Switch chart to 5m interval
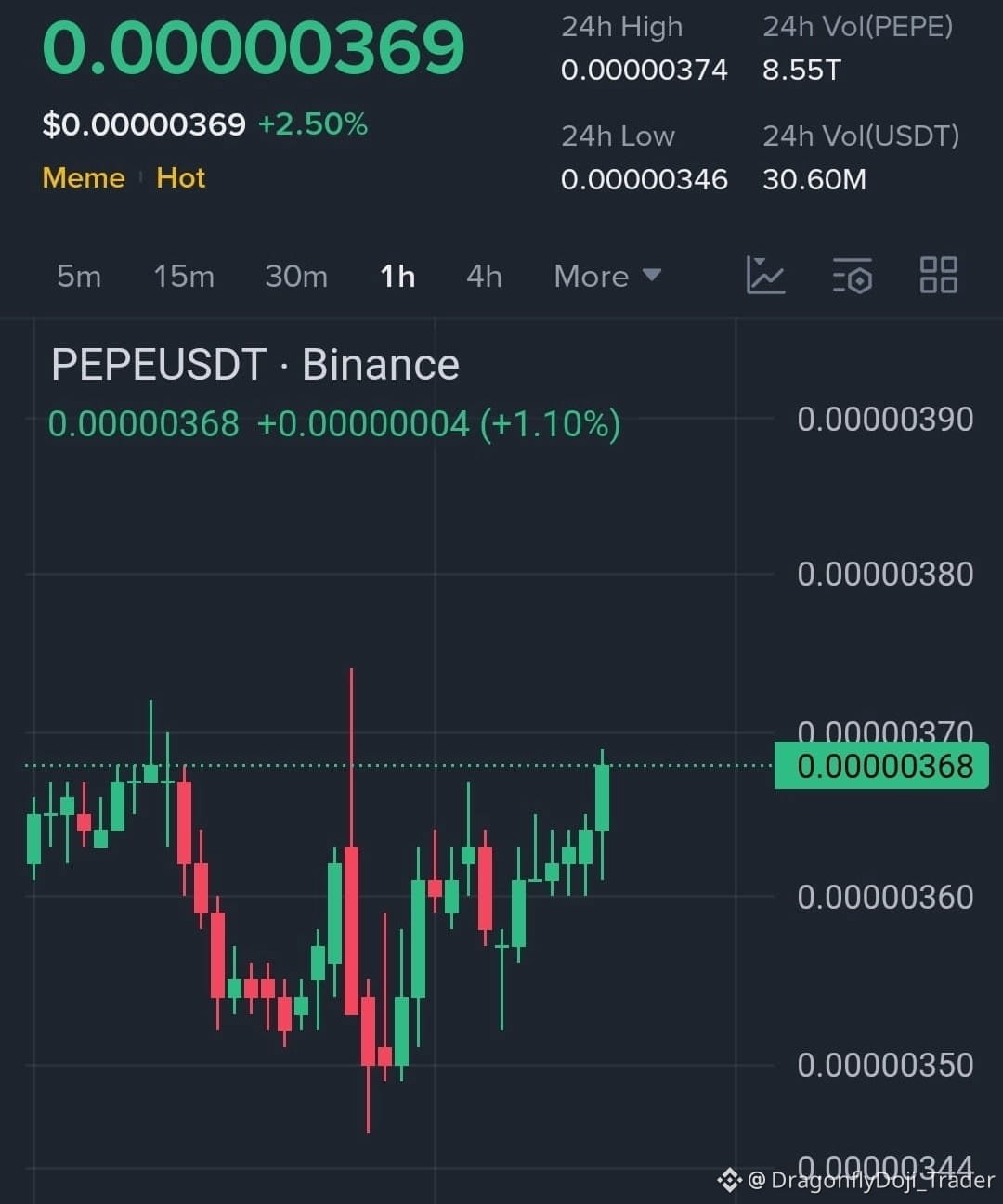1003x1204 pixels. [x=79, y=277]
